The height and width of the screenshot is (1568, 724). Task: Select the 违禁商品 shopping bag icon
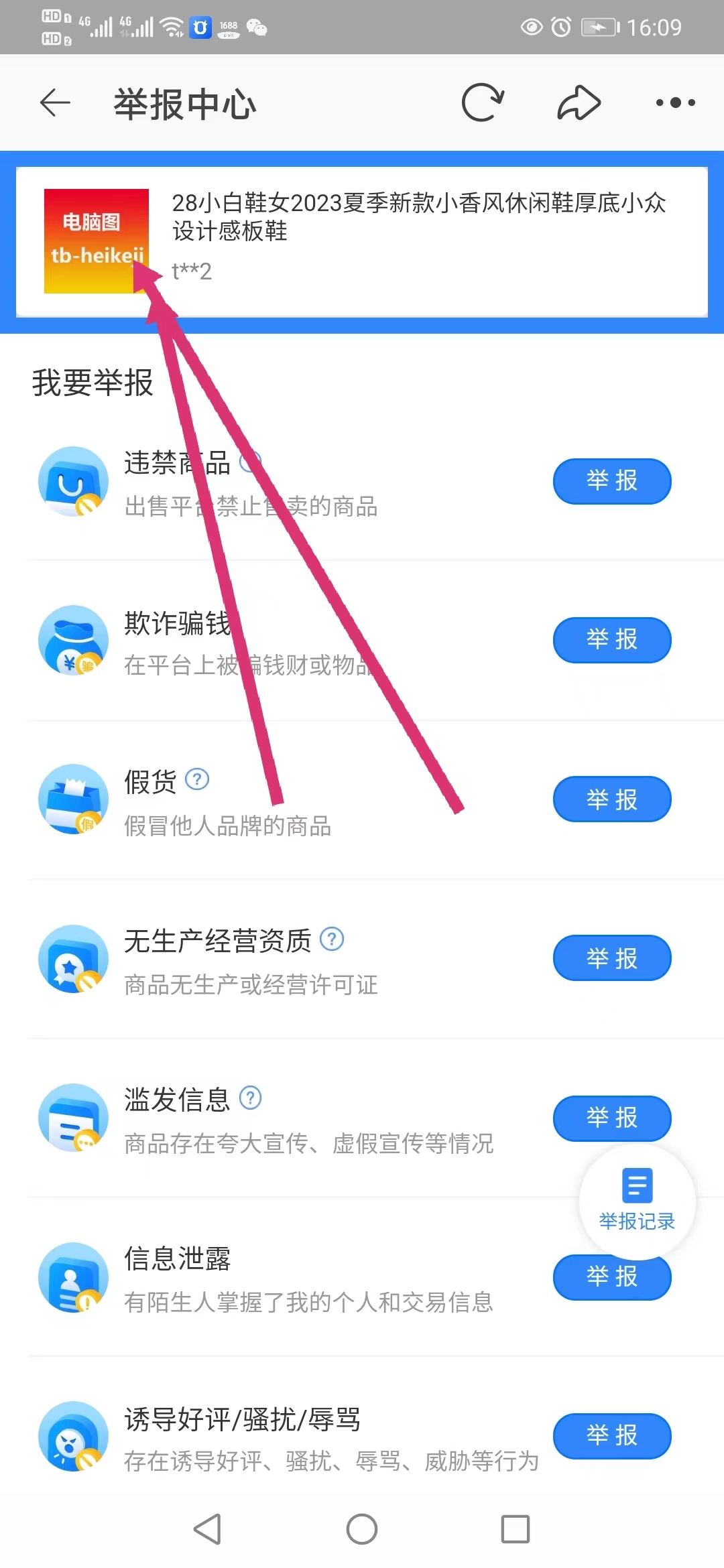(x=74, y=481)
